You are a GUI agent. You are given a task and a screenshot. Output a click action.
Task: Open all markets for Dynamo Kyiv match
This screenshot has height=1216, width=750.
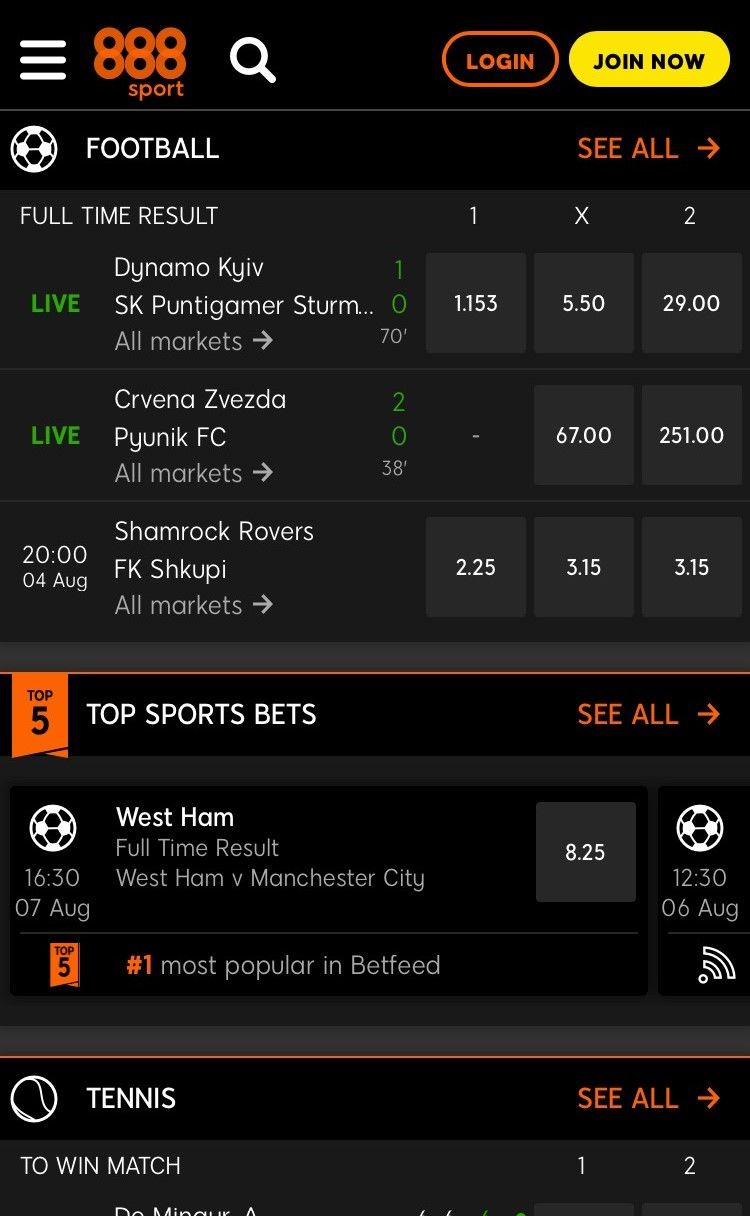pos(193,341)
